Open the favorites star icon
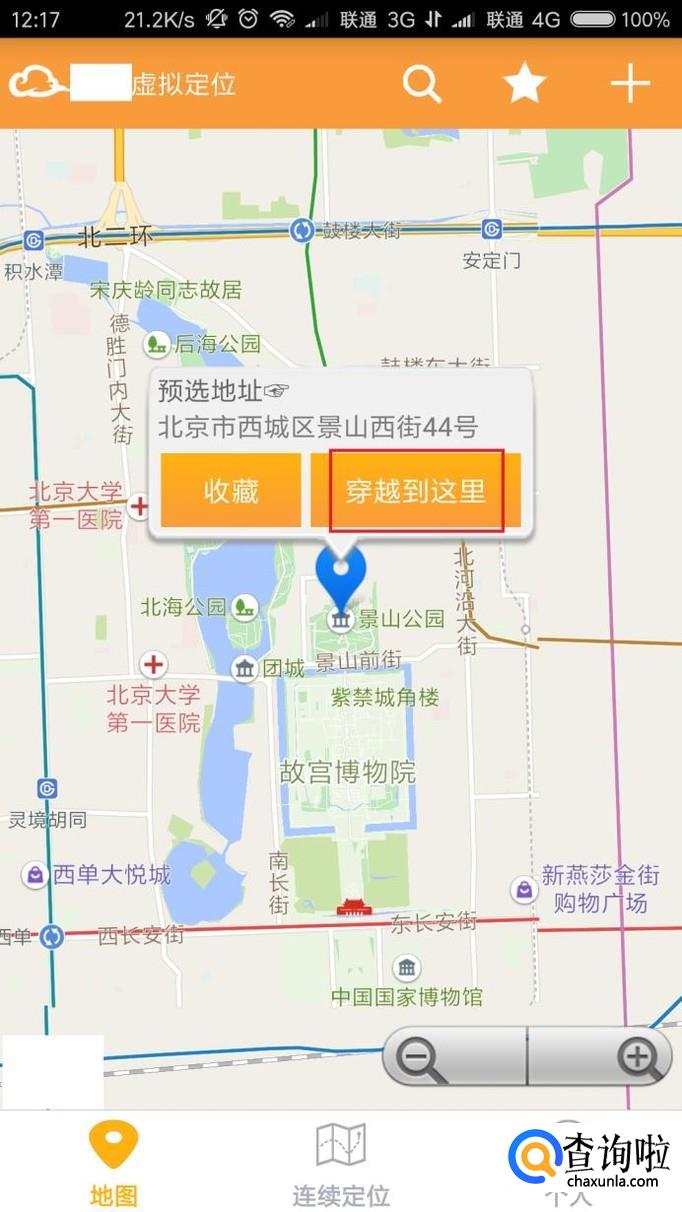Viewport: 682px width, 1212px height. tap(524, 84)
